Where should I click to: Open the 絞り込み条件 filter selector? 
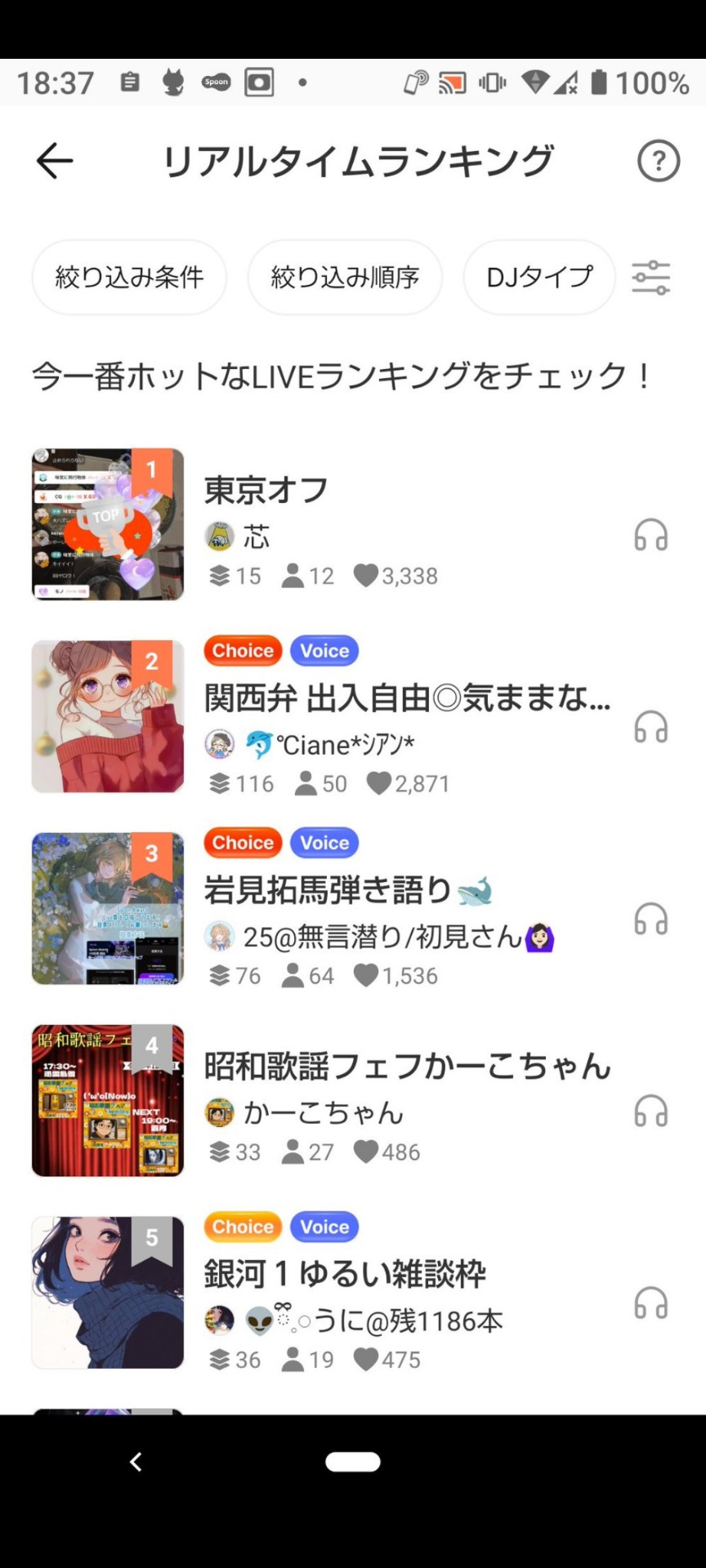click(129, 278)
